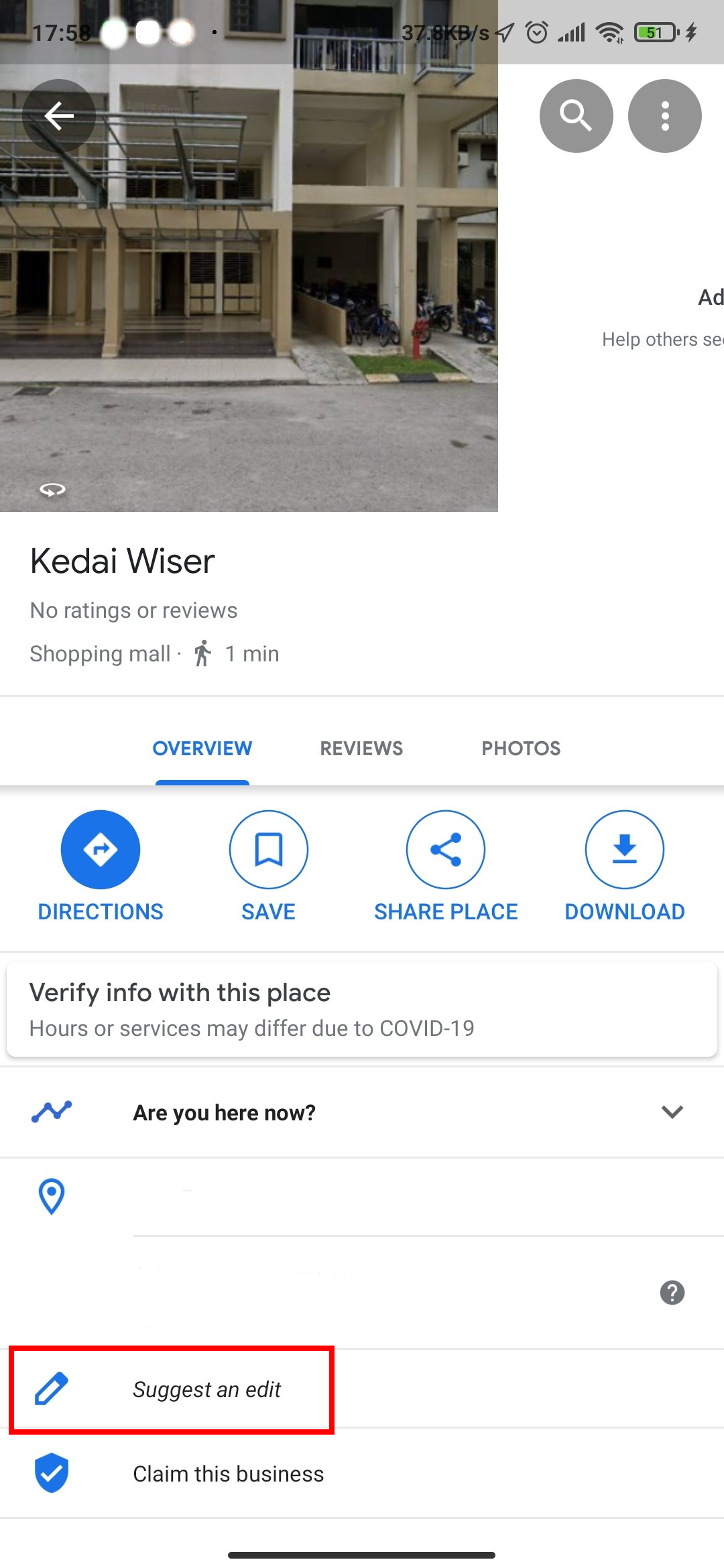The image size is (724, 1568).
Task: Open the Verify info COVID-19 notice card
Action: click(x=362, y=1009)
